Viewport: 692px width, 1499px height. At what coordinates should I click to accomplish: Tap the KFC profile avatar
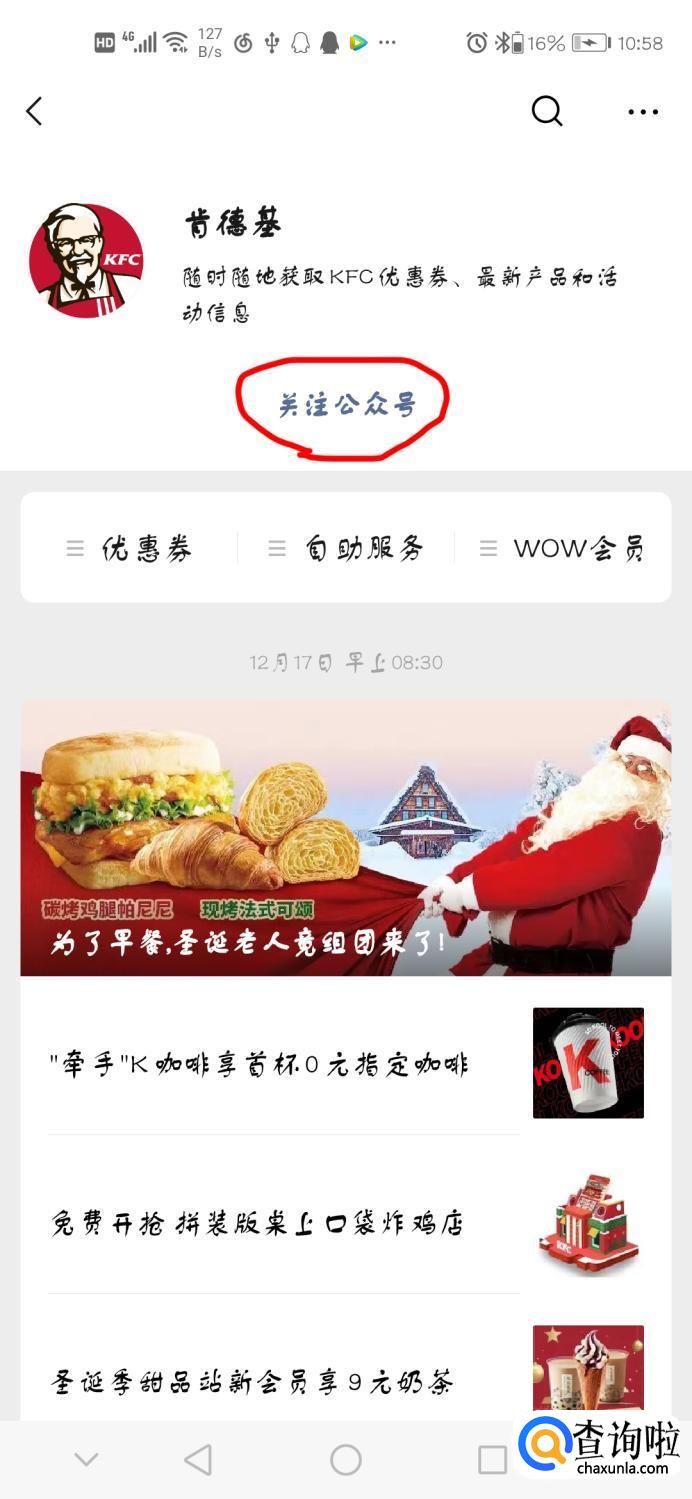[x=85, y=261]
